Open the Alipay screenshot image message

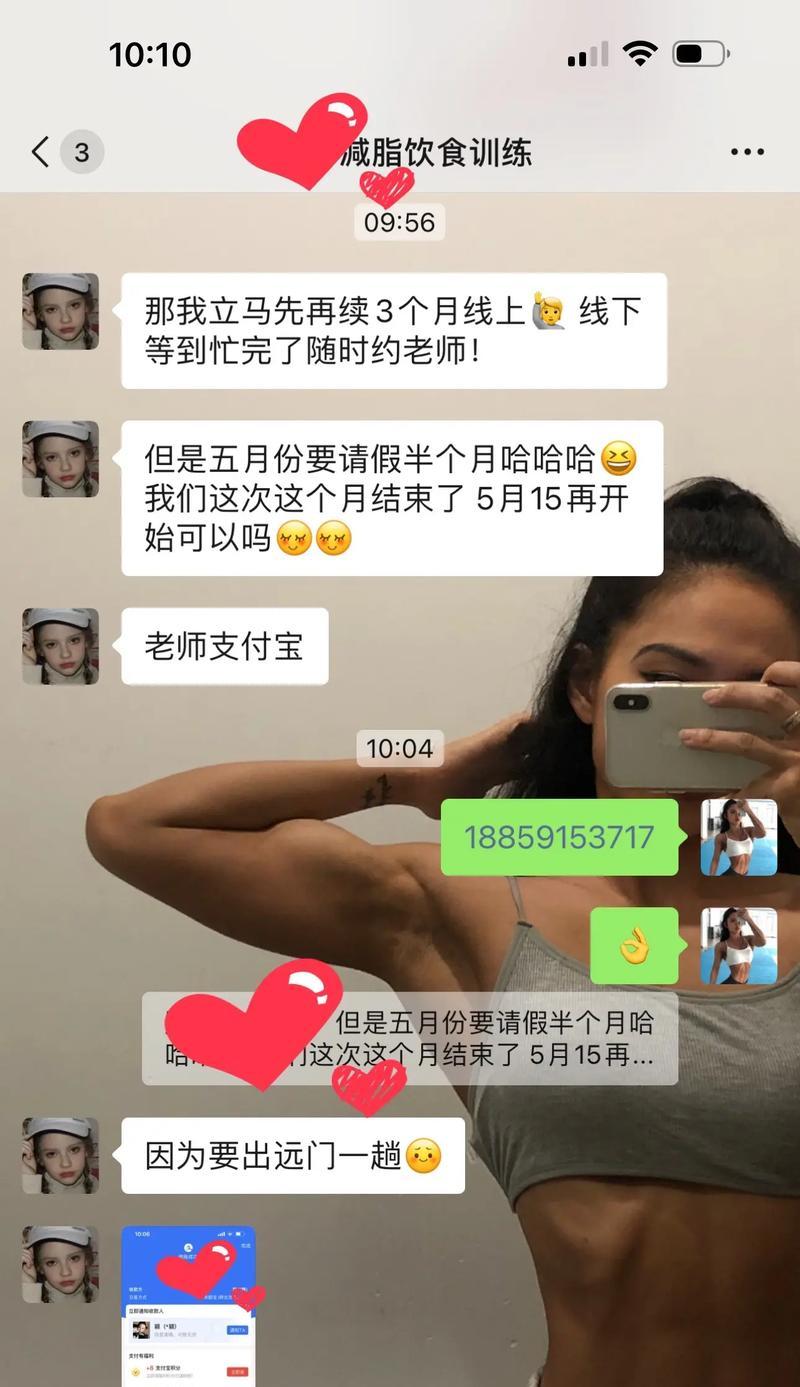[x=188, y=1305]
